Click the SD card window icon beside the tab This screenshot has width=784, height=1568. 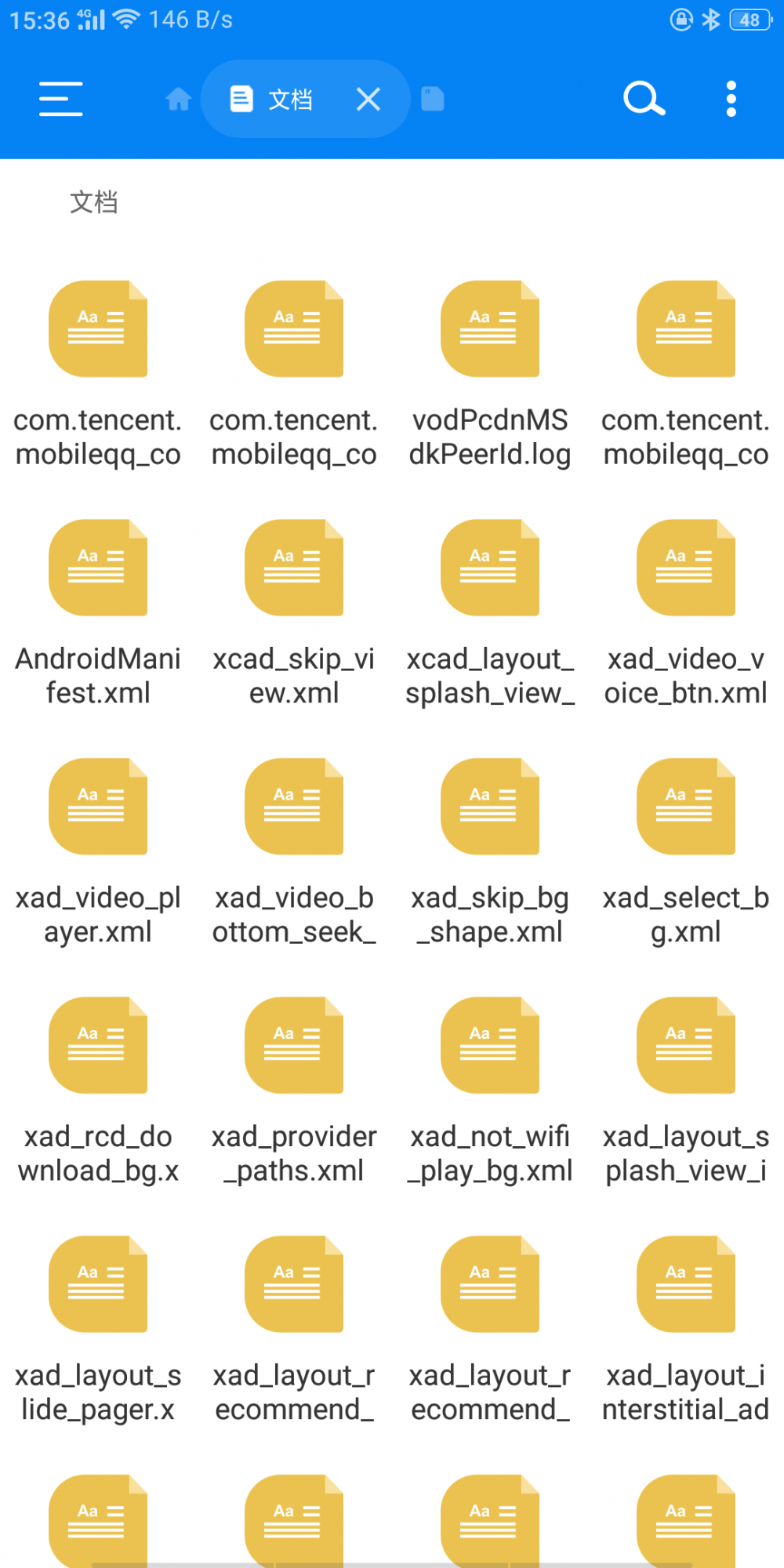pyautogui.click(x=433, y=99)
